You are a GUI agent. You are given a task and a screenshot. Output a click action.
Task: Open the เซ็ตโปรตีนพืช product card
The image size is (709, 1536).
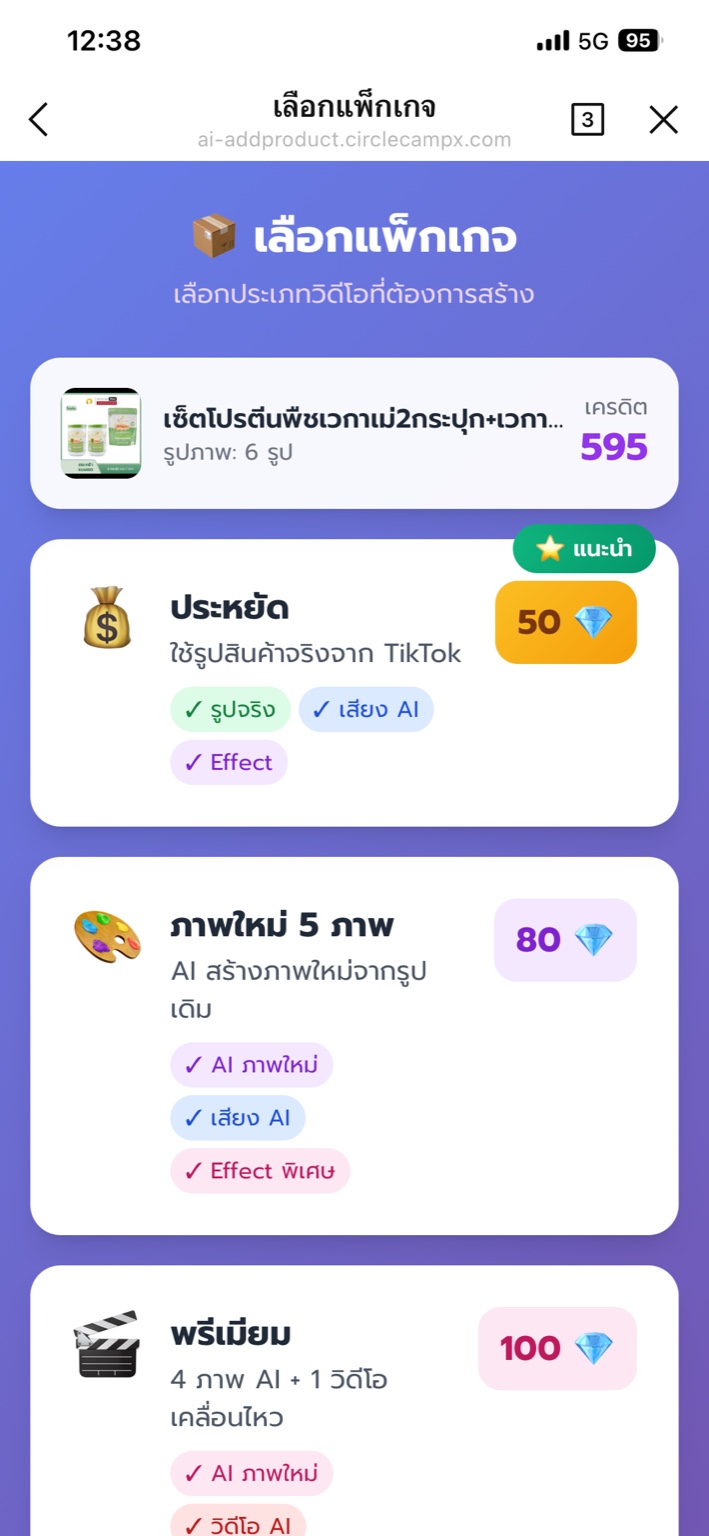(354, 433)
